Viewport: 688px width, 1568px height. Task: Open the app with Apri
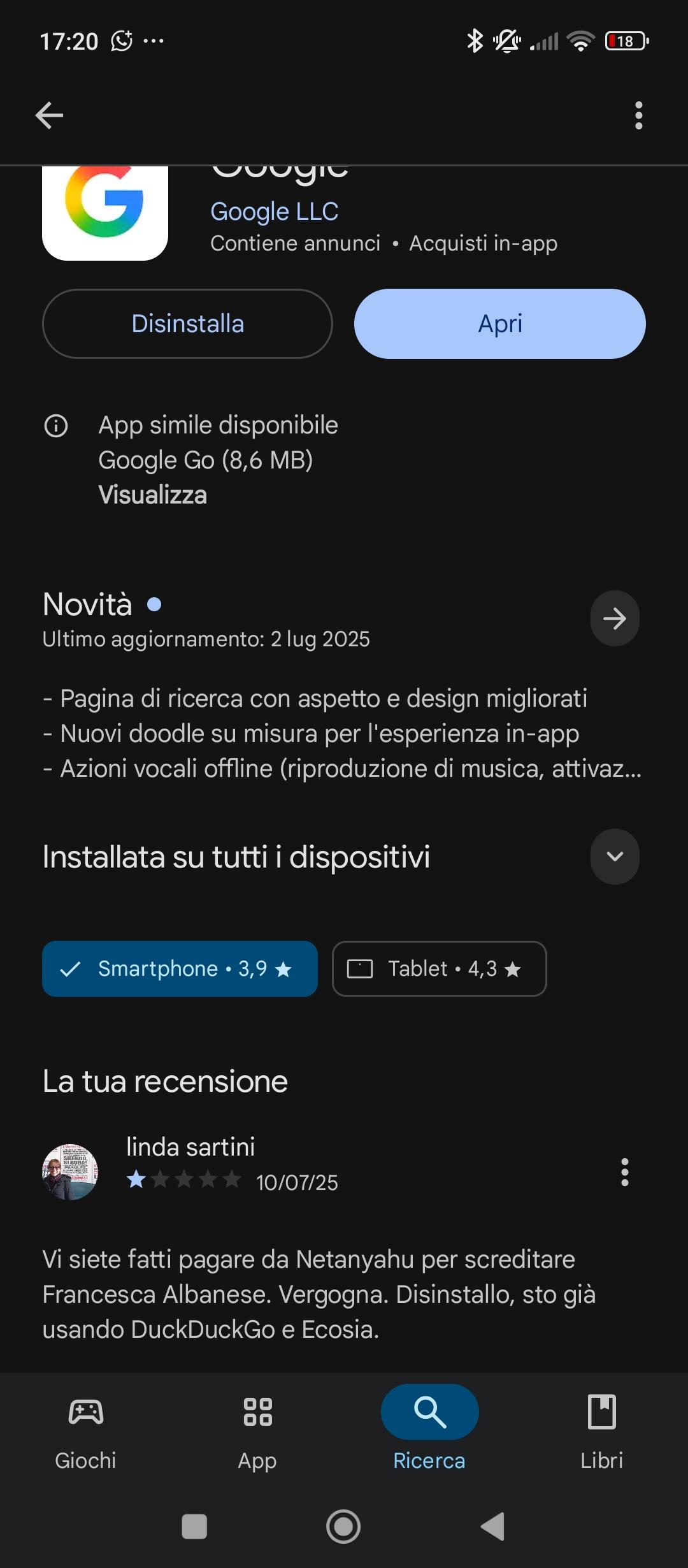pyautogui.click(x=500, y=324)
